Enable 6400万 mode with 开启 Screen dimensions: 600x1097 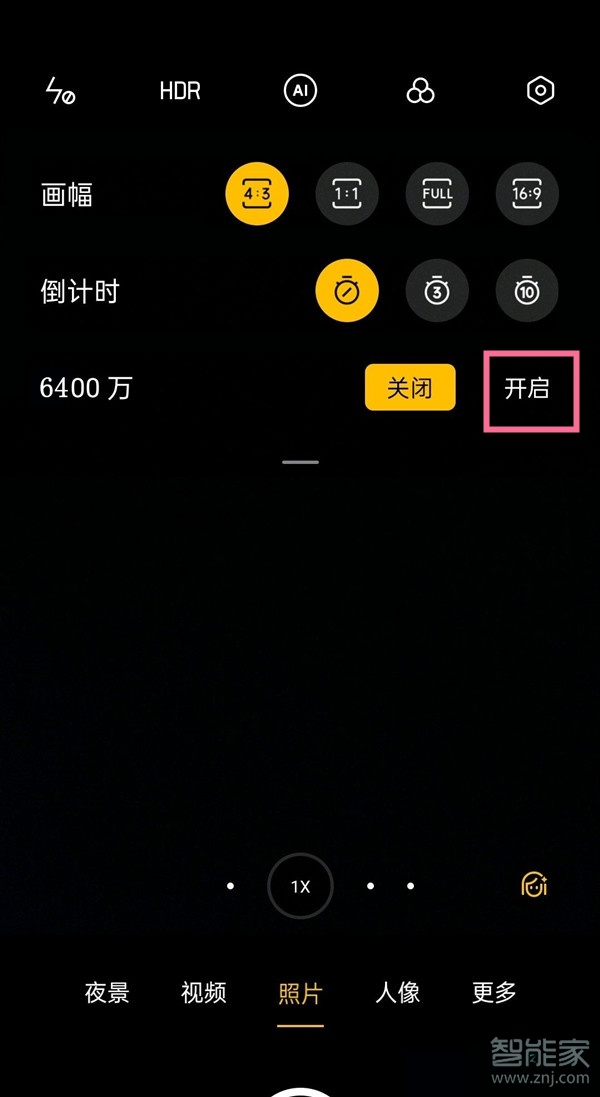click(527, 389)
